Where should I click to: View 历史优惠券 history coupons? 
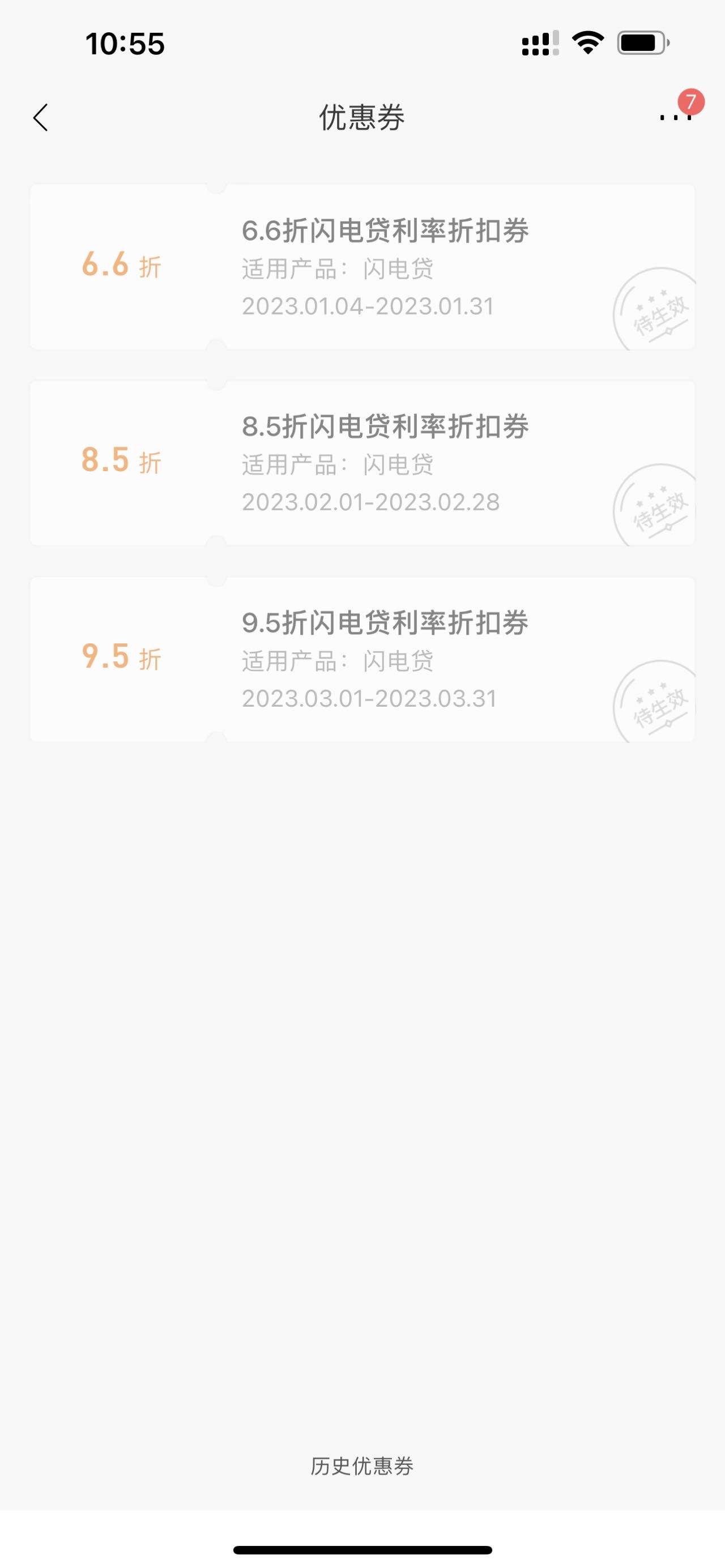tap(362, 1466)
